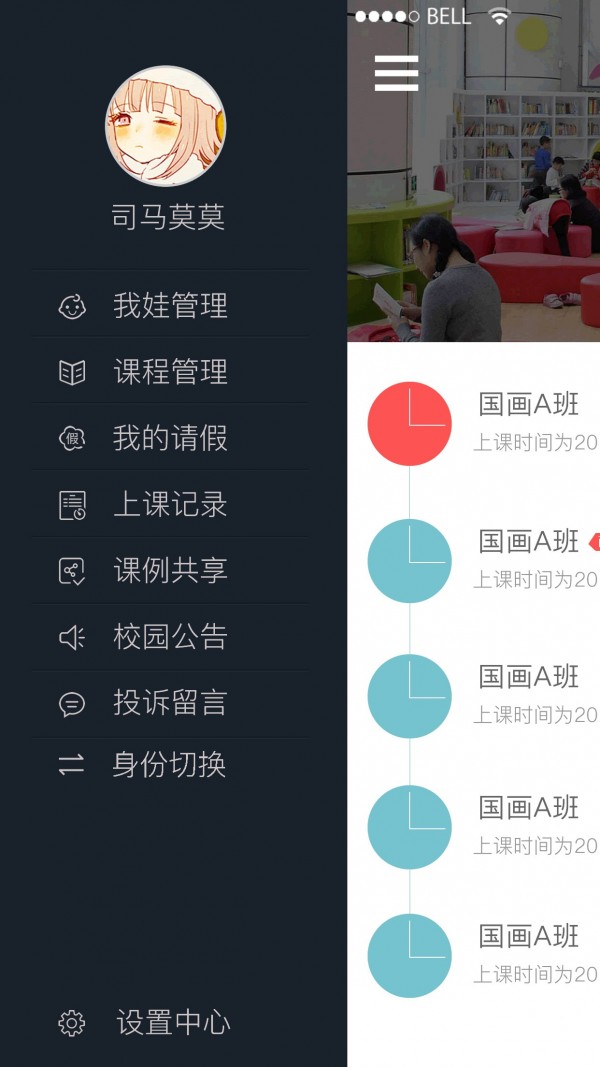Go to 课程管理

[x=169, y=371]
